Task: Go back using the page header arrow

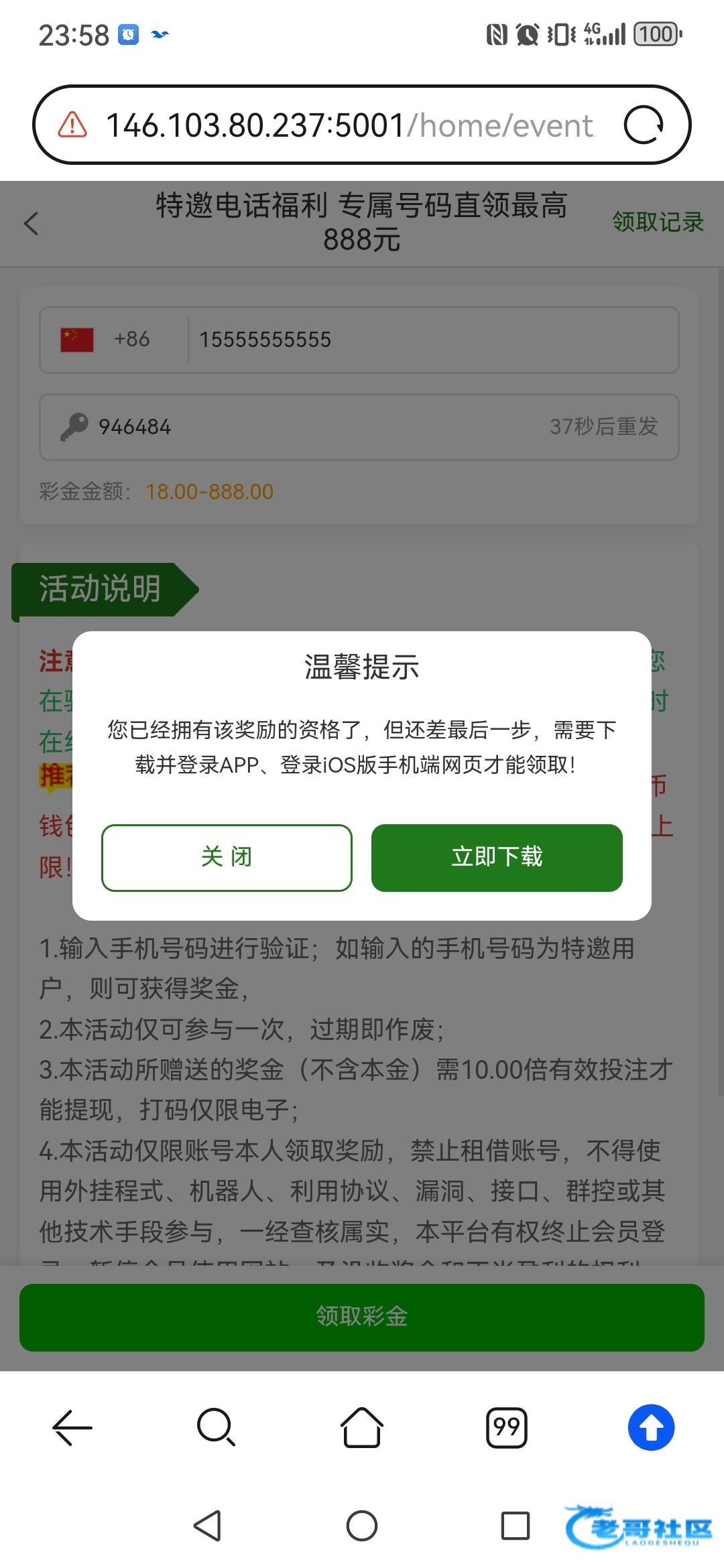Action: (32, 223)
